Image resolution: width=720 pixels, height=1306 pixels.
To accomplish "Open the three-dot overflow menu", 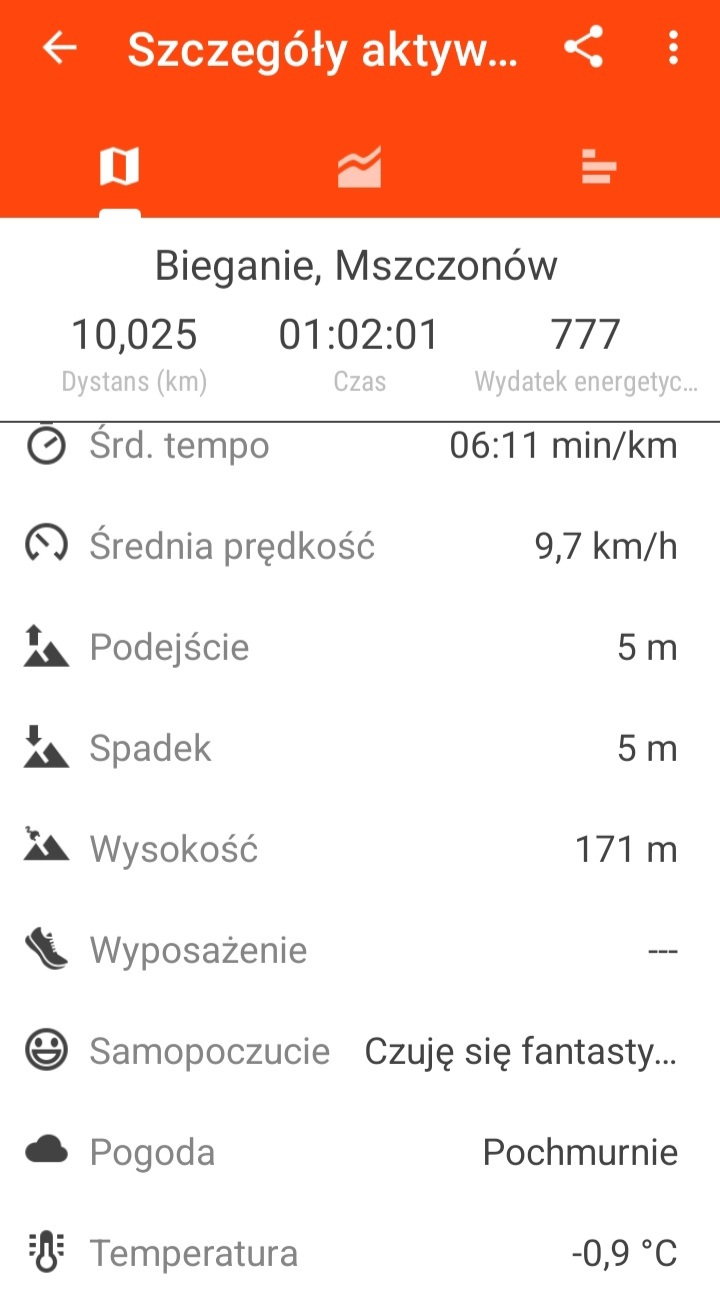I will (673, 48).
